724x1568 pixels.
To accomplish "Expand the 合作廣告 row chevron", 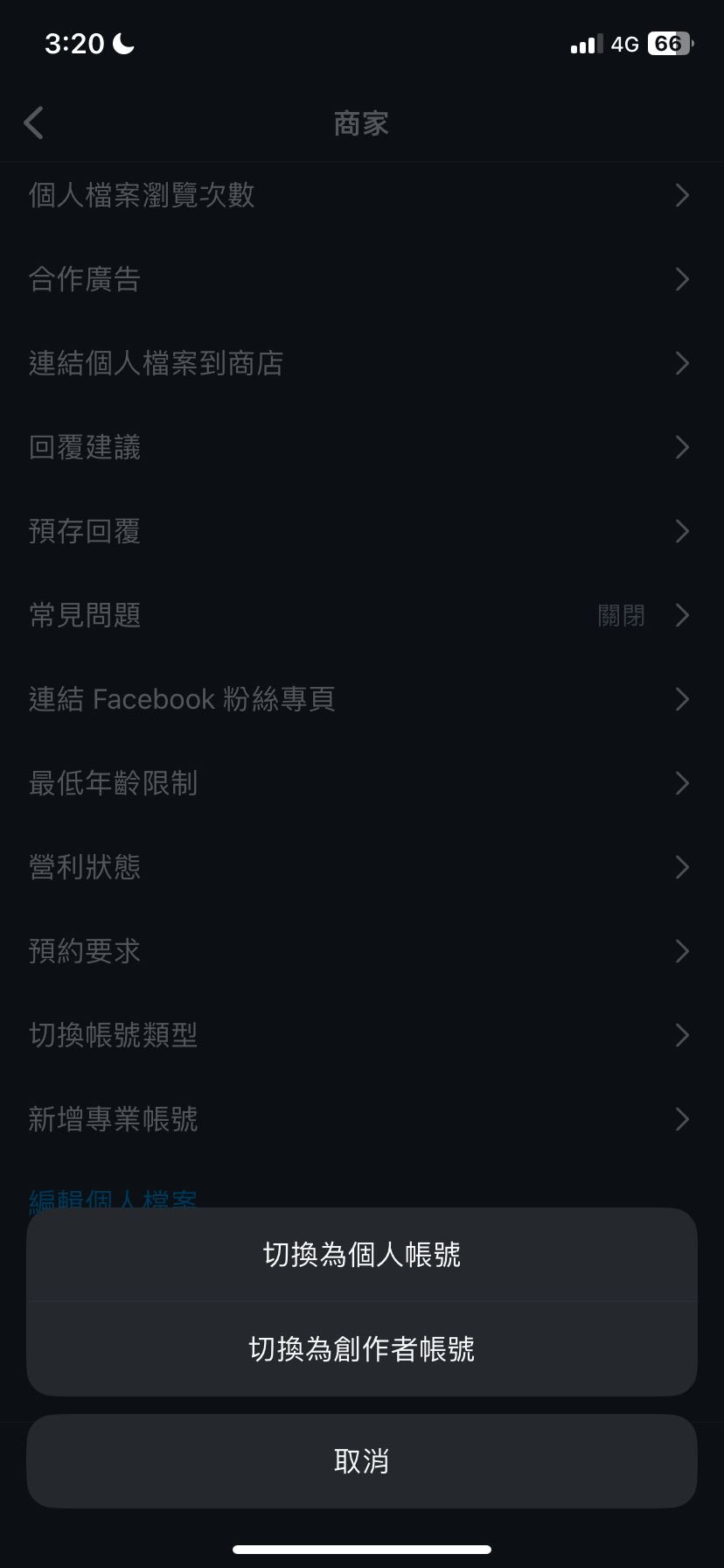I will tap(683, 279).
